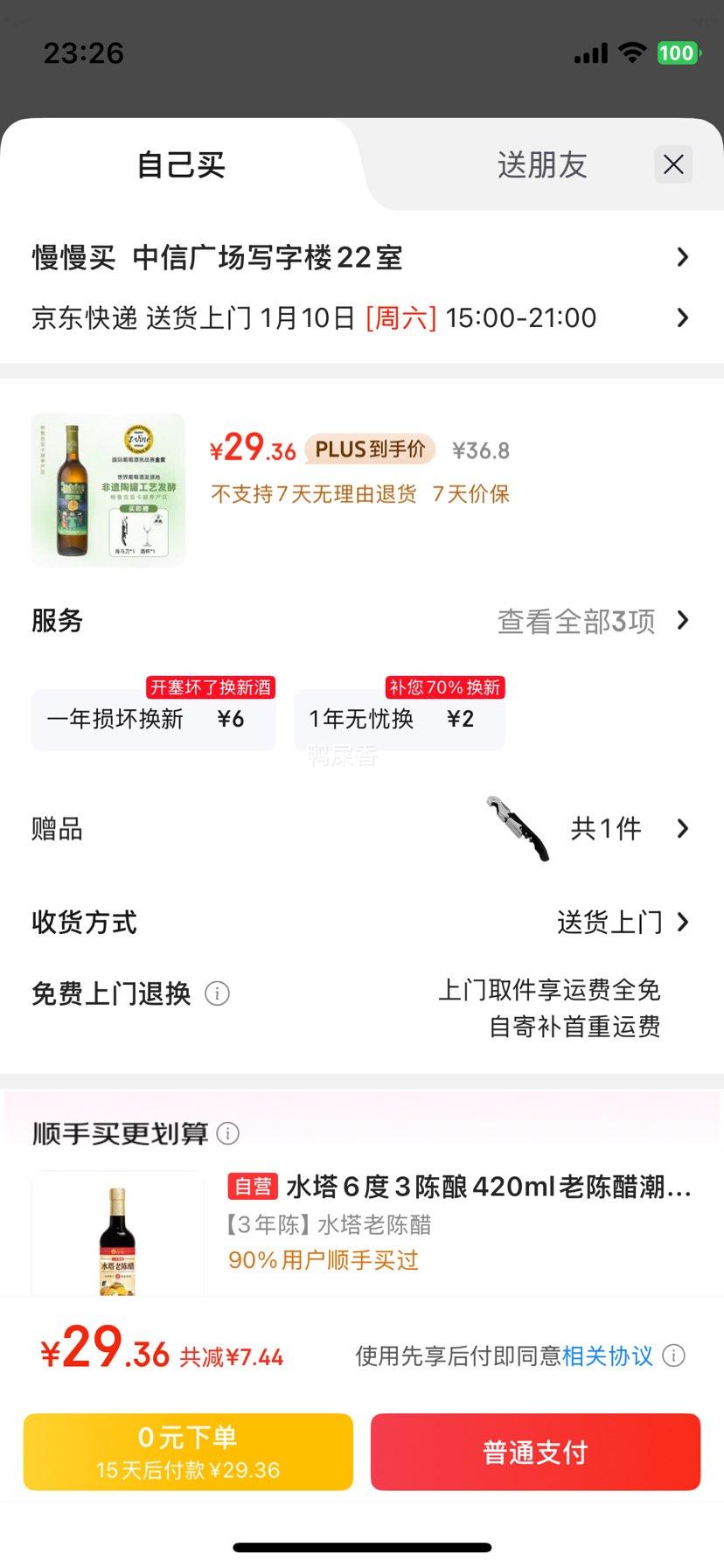Open the 相关协议 agreement link
724x1568 pixels.
[x=607, y=1356]
